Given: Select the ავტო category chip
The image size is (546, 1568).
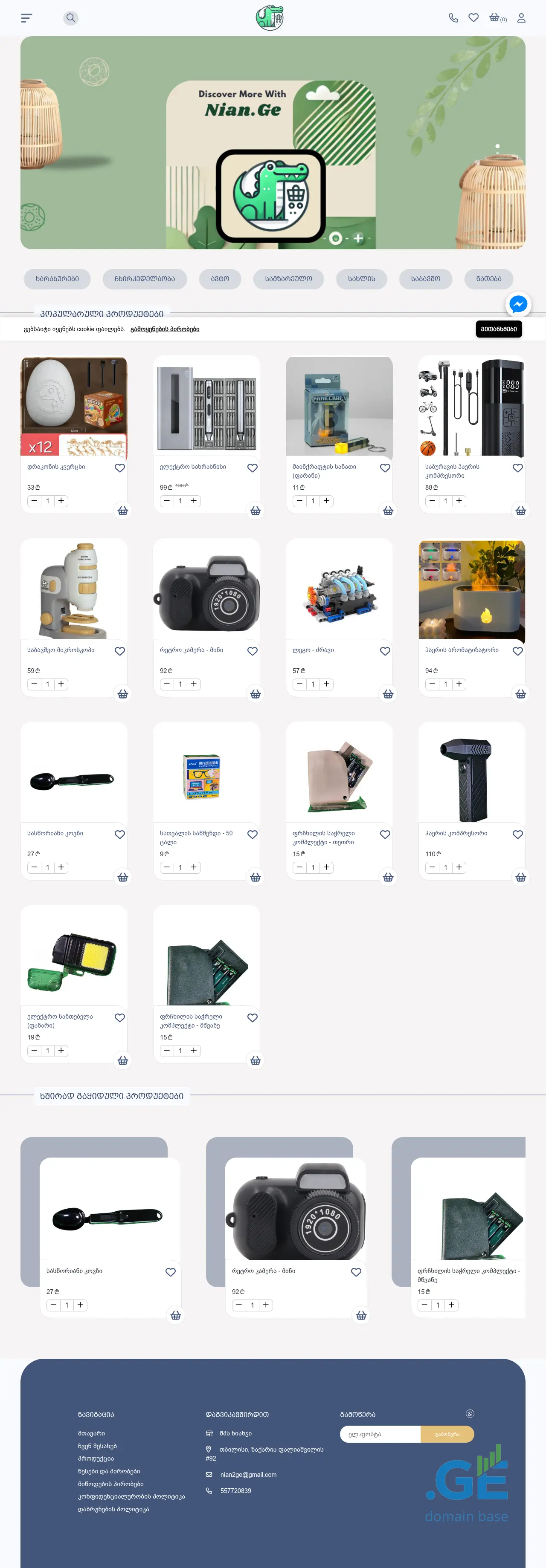Looking at the screenshot, I should 219,279.
